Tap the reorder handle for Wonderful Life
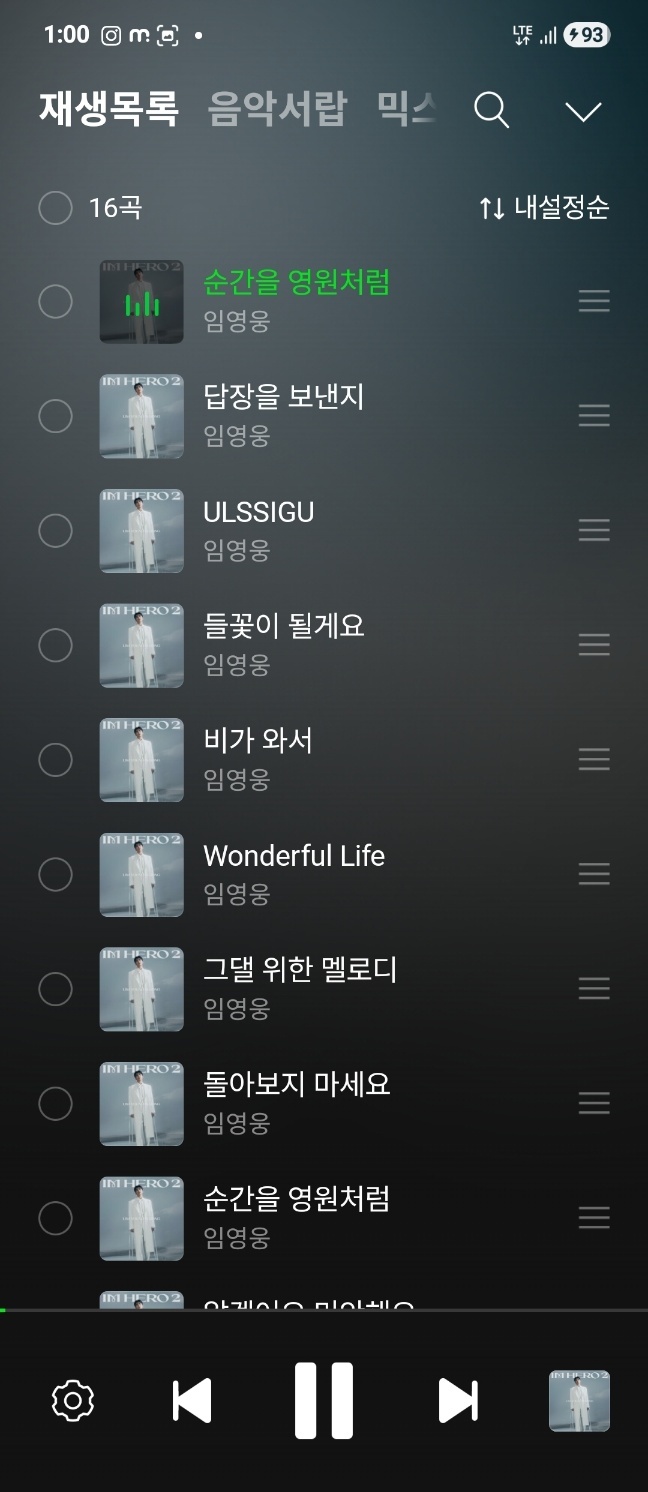648x1492 pixels. [x=594, y=874]
